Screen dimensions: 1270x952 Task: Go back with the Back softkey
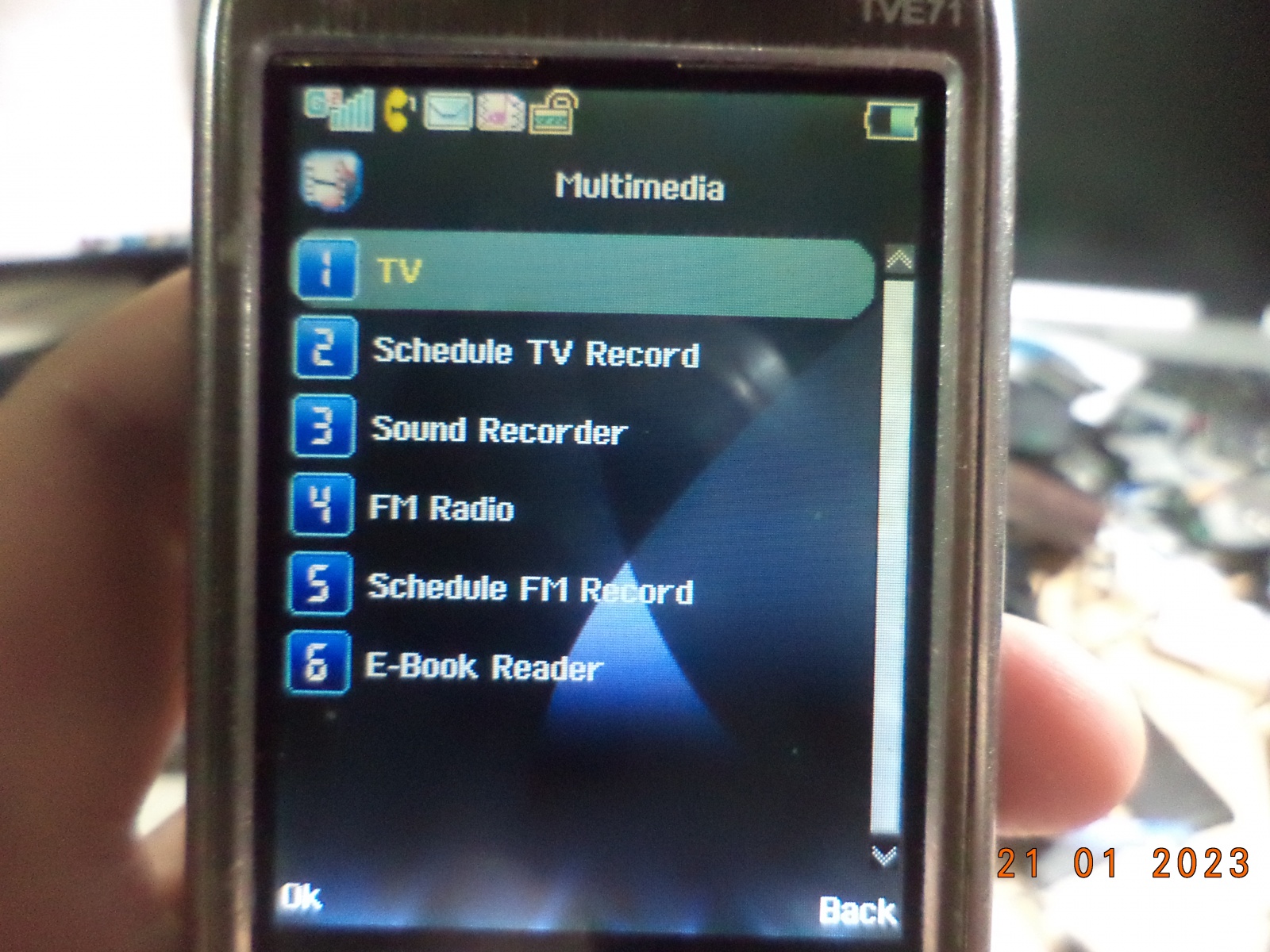point(857,911)
